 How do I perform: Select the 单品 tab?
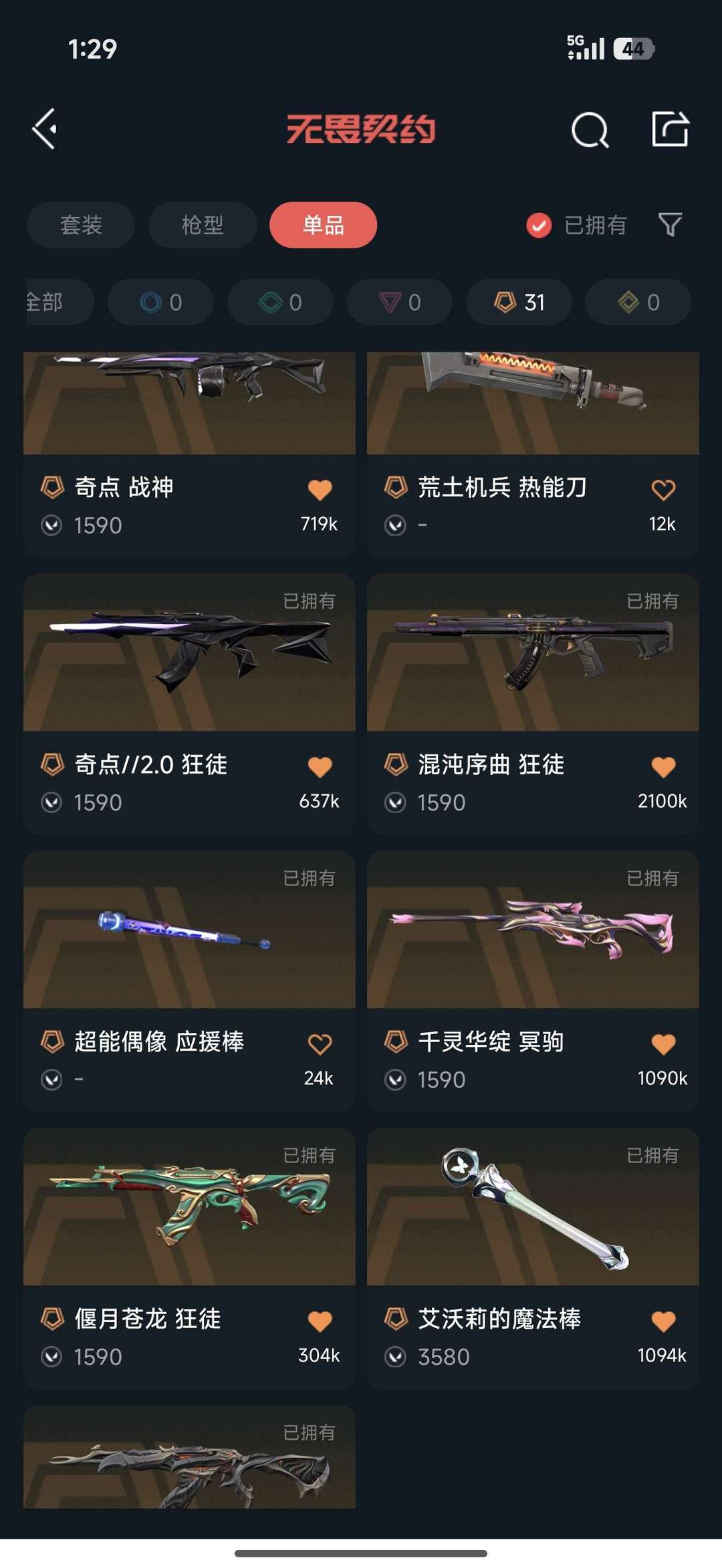pos(323,225)
